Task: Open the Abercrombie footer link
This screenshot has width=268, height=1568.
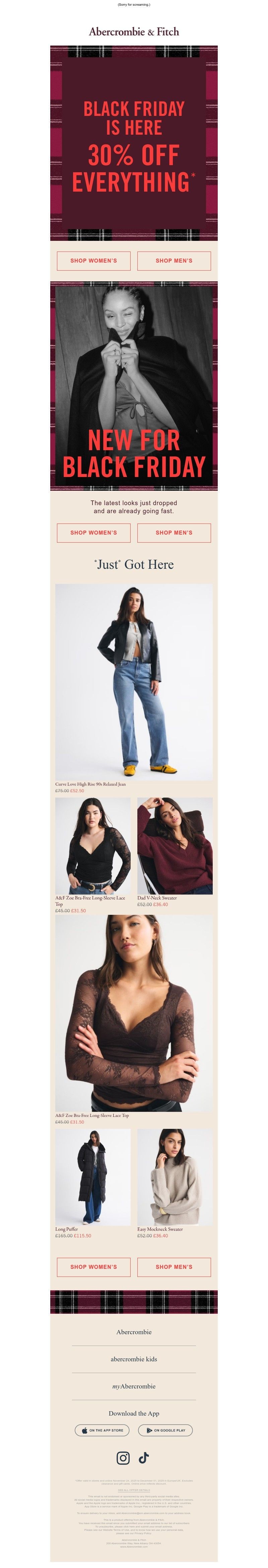Action: 134,1332
